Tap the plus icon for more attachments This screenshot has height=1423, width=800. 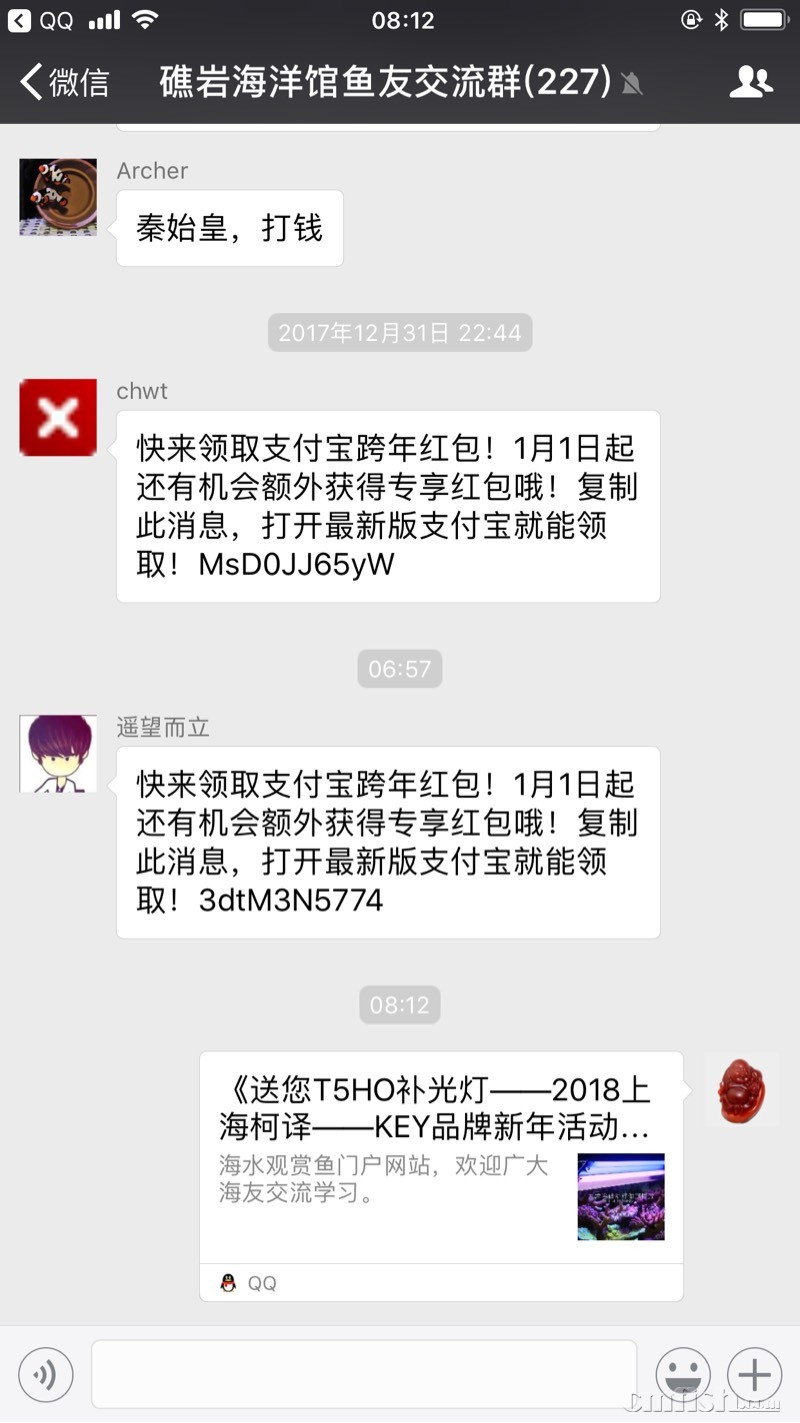pyautogui.click(x=755, y=1374)
